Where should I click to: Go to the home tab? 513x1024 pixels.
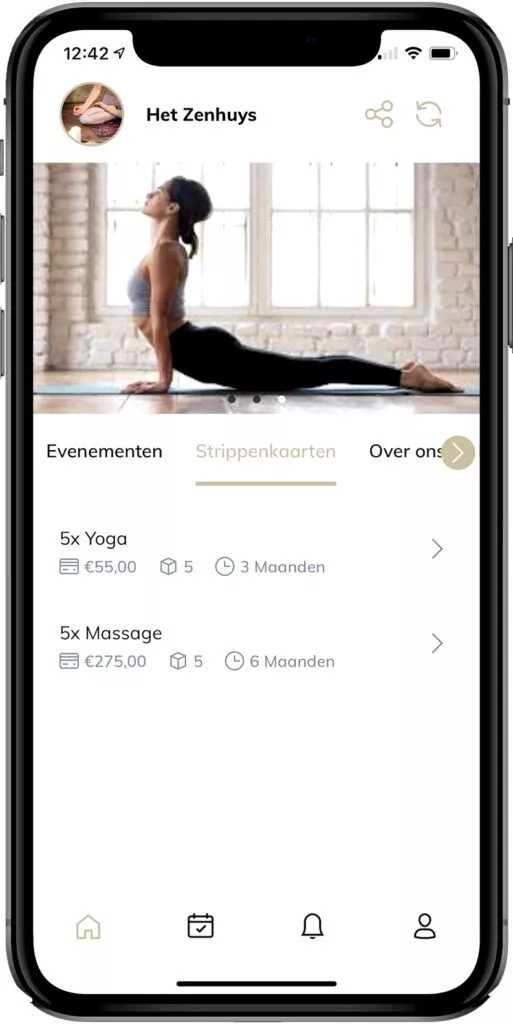(89, 926)
